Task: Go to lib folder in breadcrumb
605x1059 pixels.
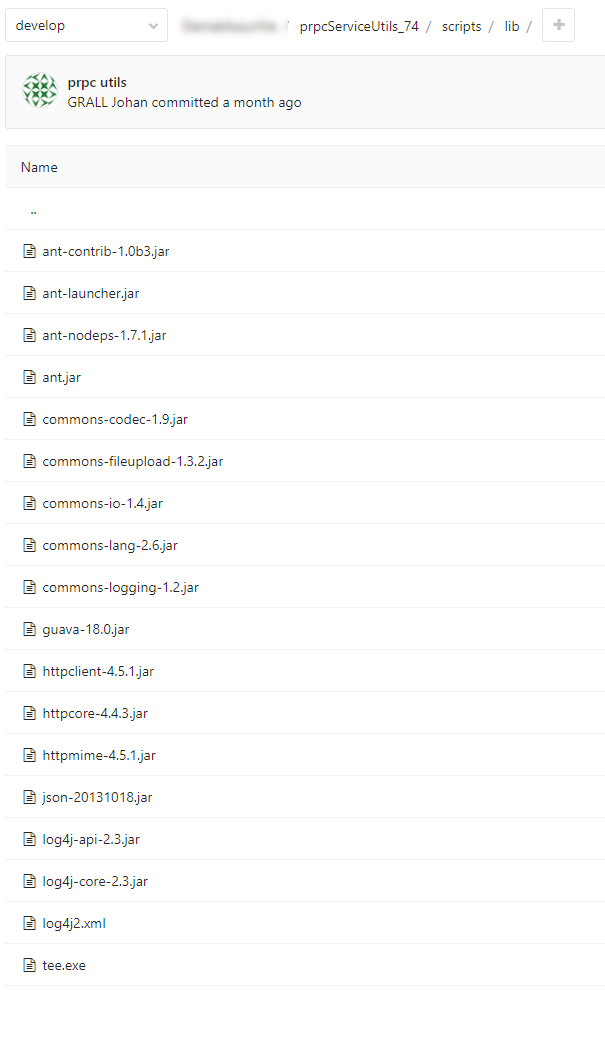Action: pyautogui.click(x=512, y=26)
